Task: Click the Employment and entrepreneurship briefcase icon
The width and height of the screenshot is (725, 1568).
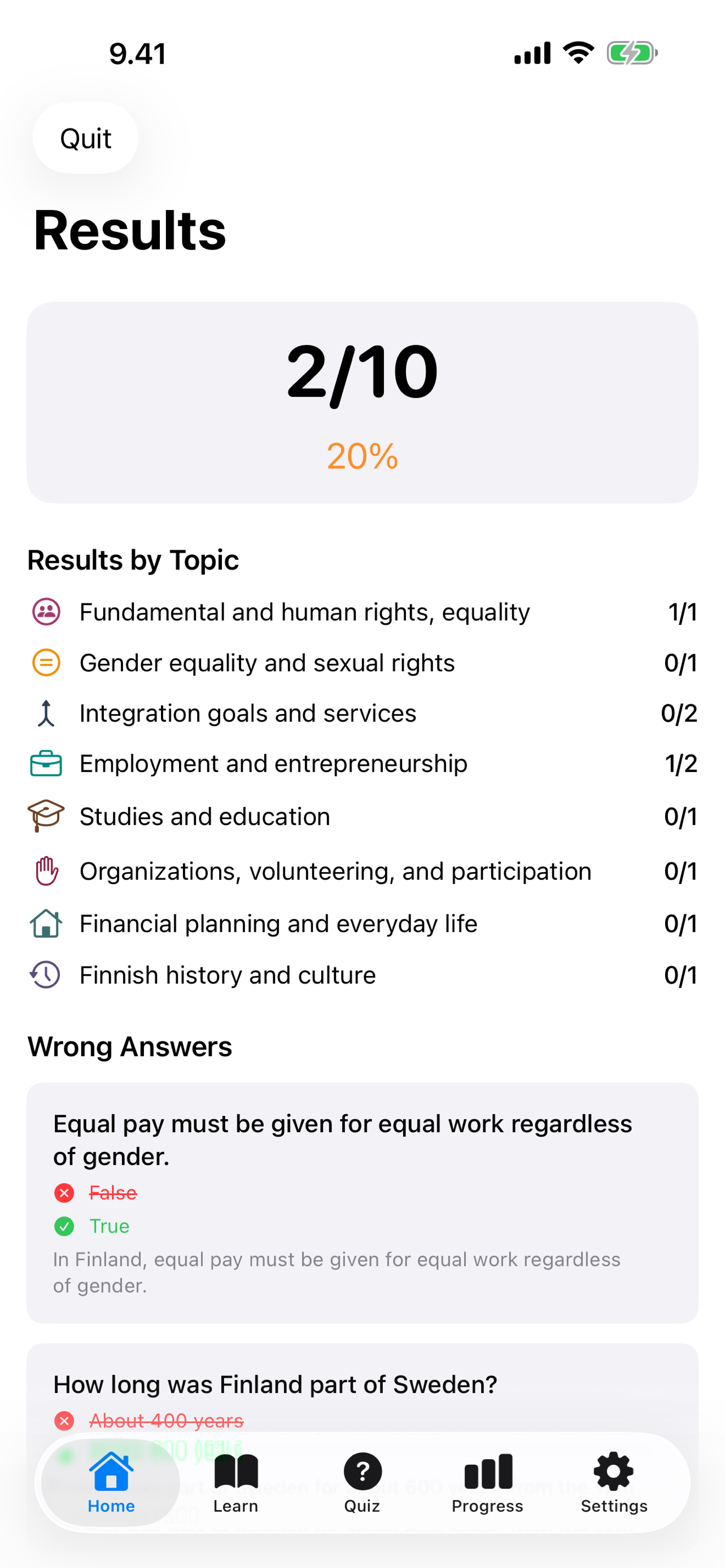Action: (46, 763)
